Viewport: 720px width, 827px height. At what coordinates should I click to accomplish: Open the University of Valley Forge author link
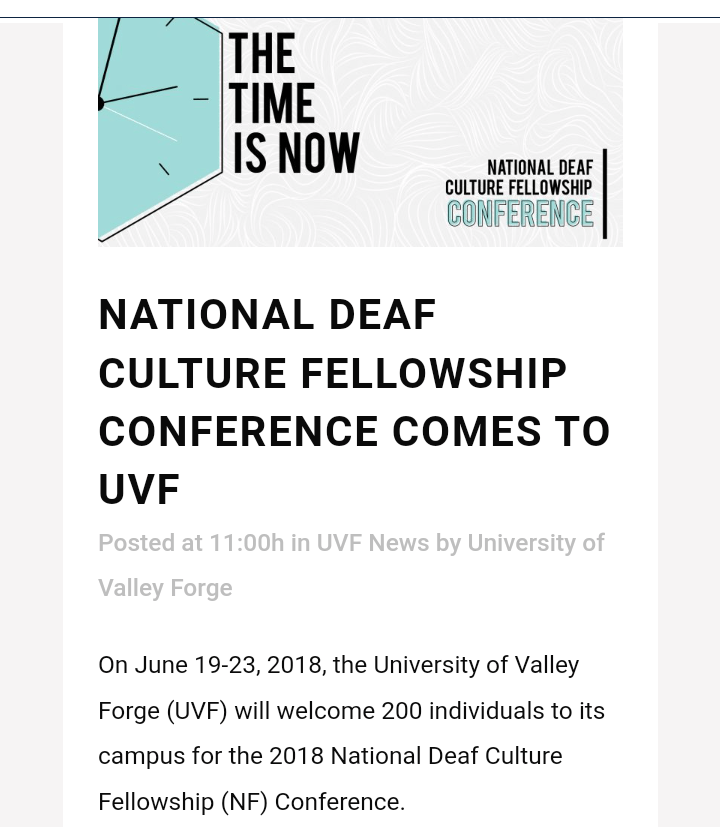point(535,543)
